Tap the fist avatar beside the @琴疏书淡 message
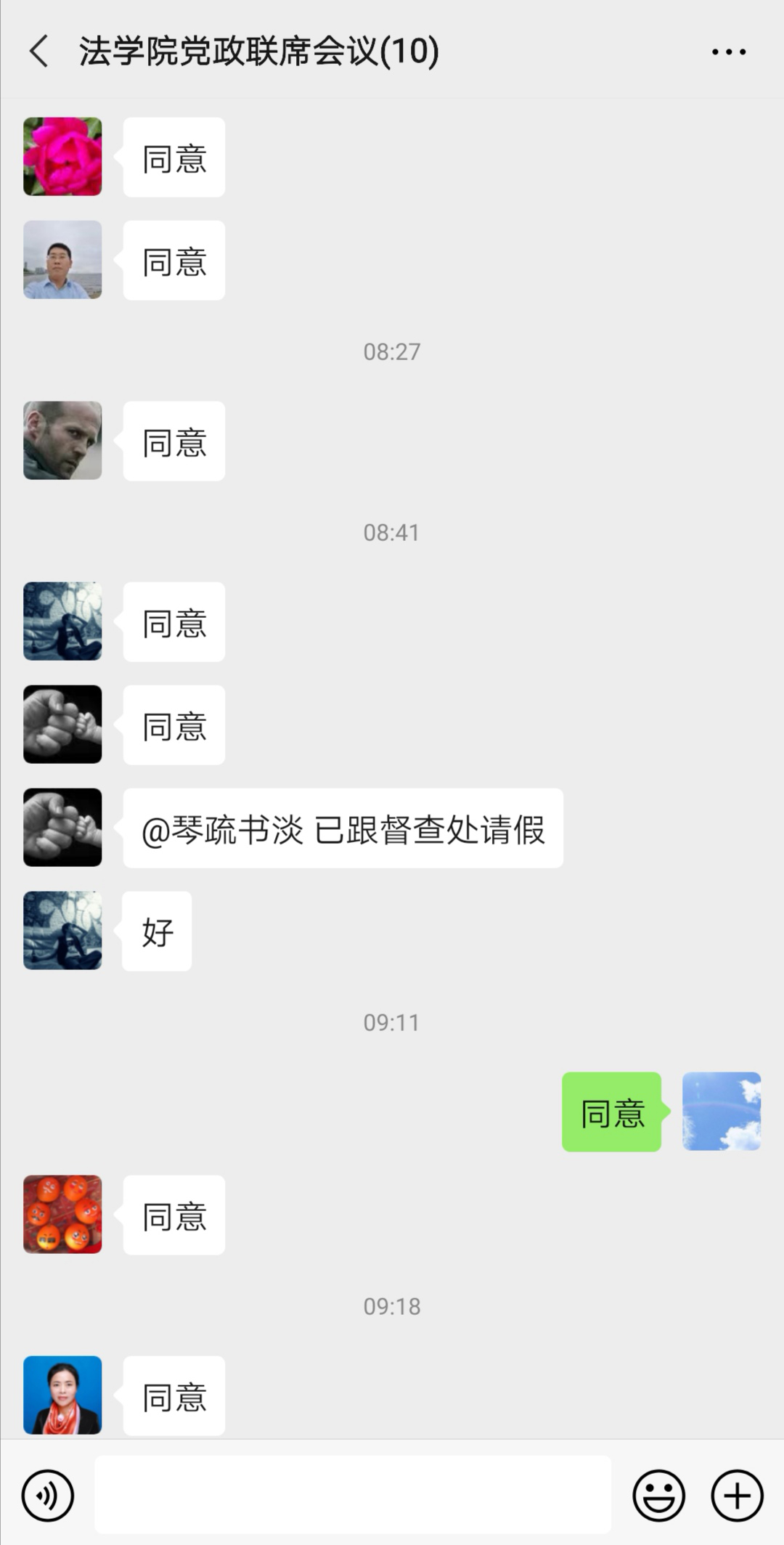The image size is (784, 1545). [x=62, y=828]
